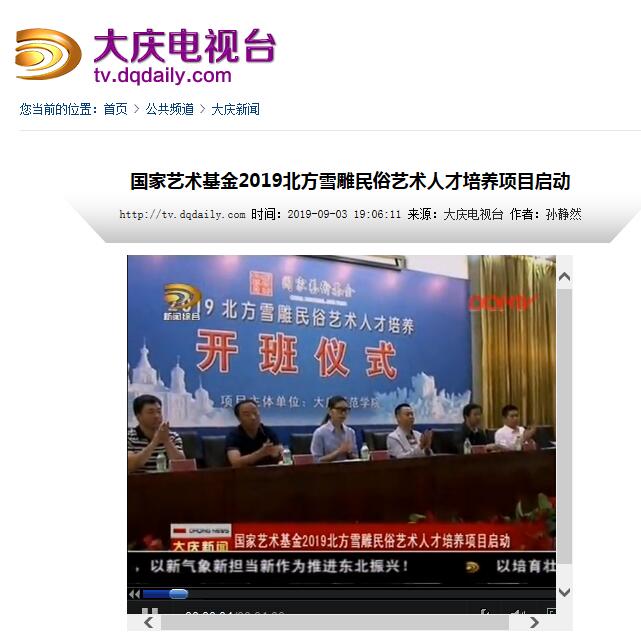Viewport: 641px width, 642px height.
Task: Go to the 公共频道 breadcrumb link
Action: (170, 109)
